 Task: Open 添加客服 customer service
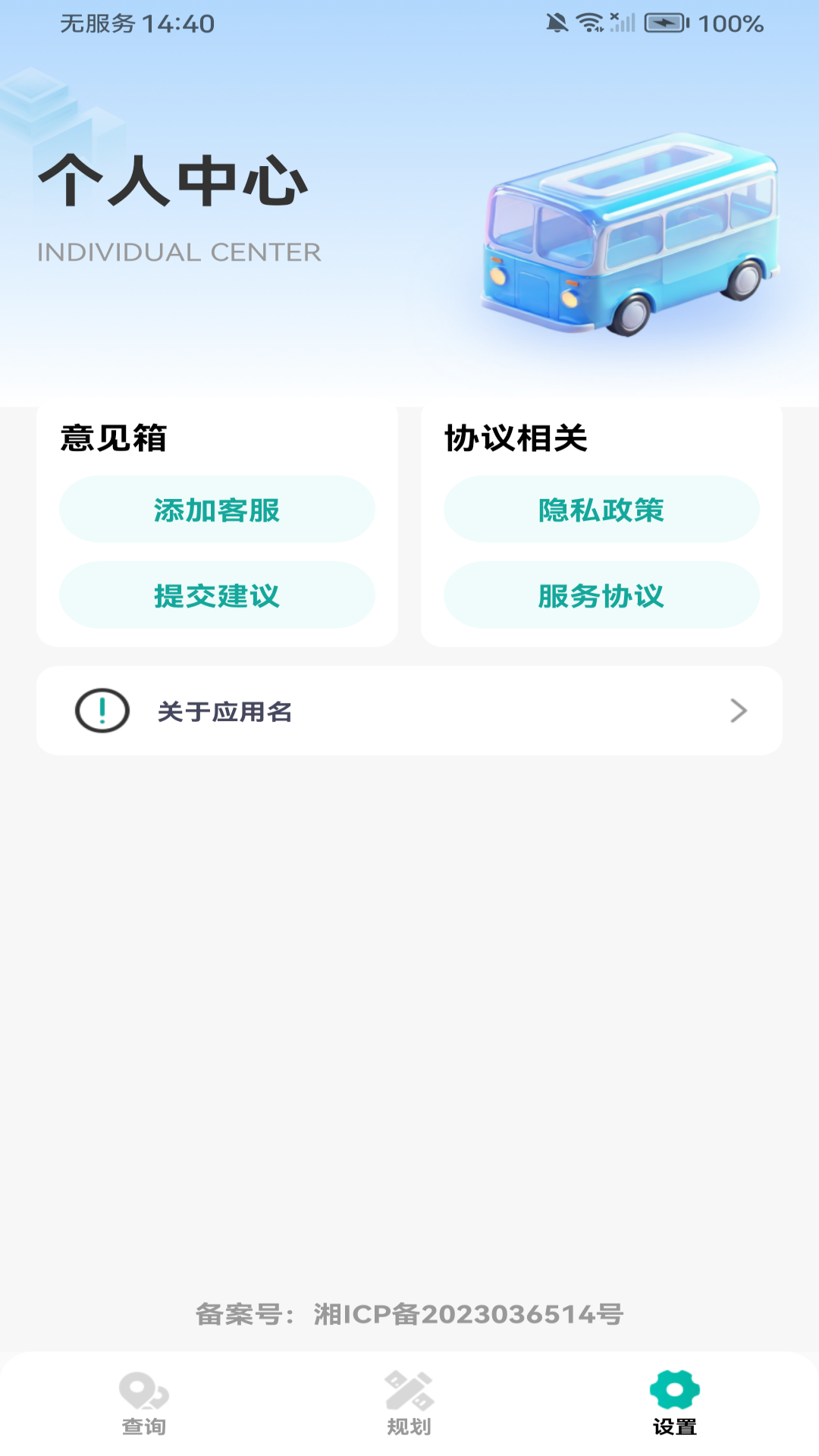click(217, 512)
